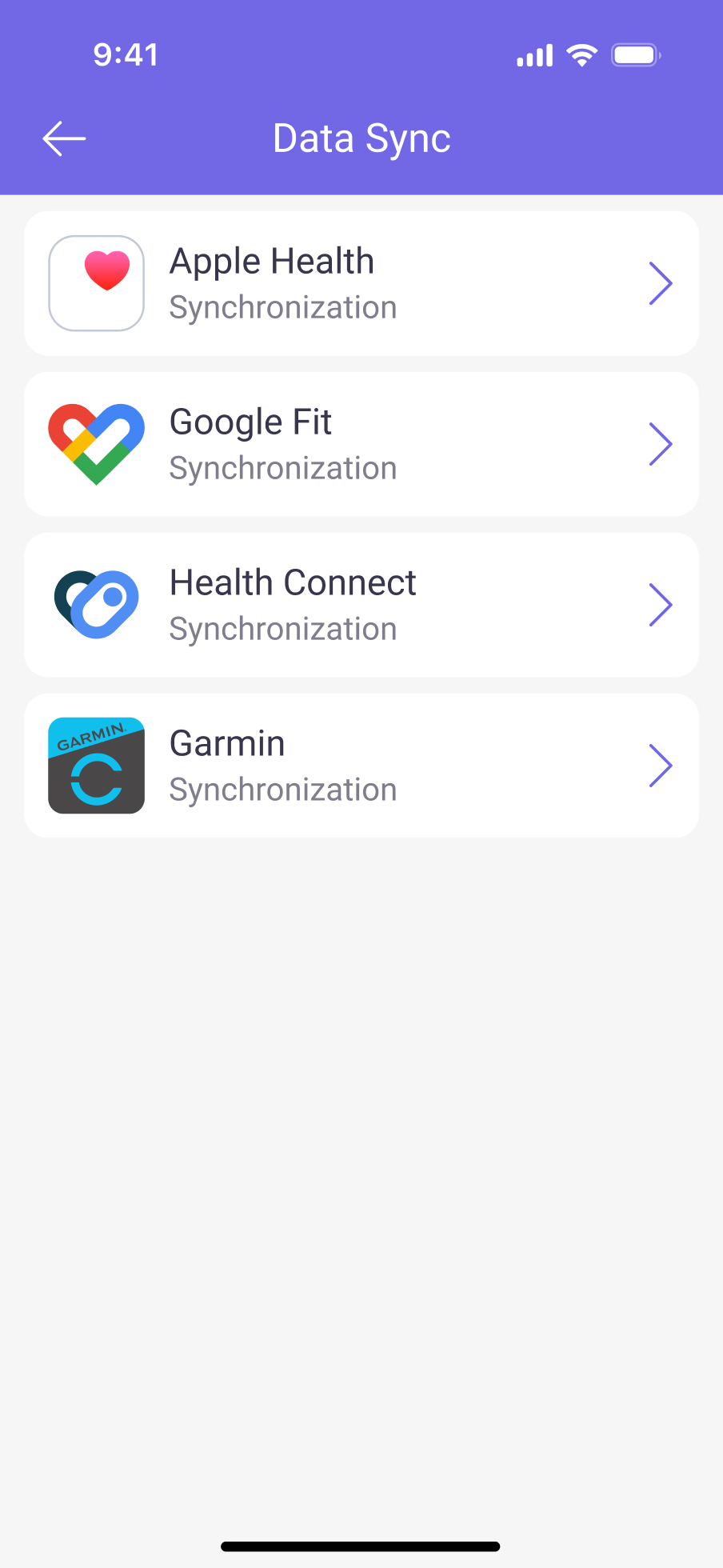Viewport: 723px width, 1568px height.
Task: Select the Apple Health heart icon
Action: tap(96, 282)
